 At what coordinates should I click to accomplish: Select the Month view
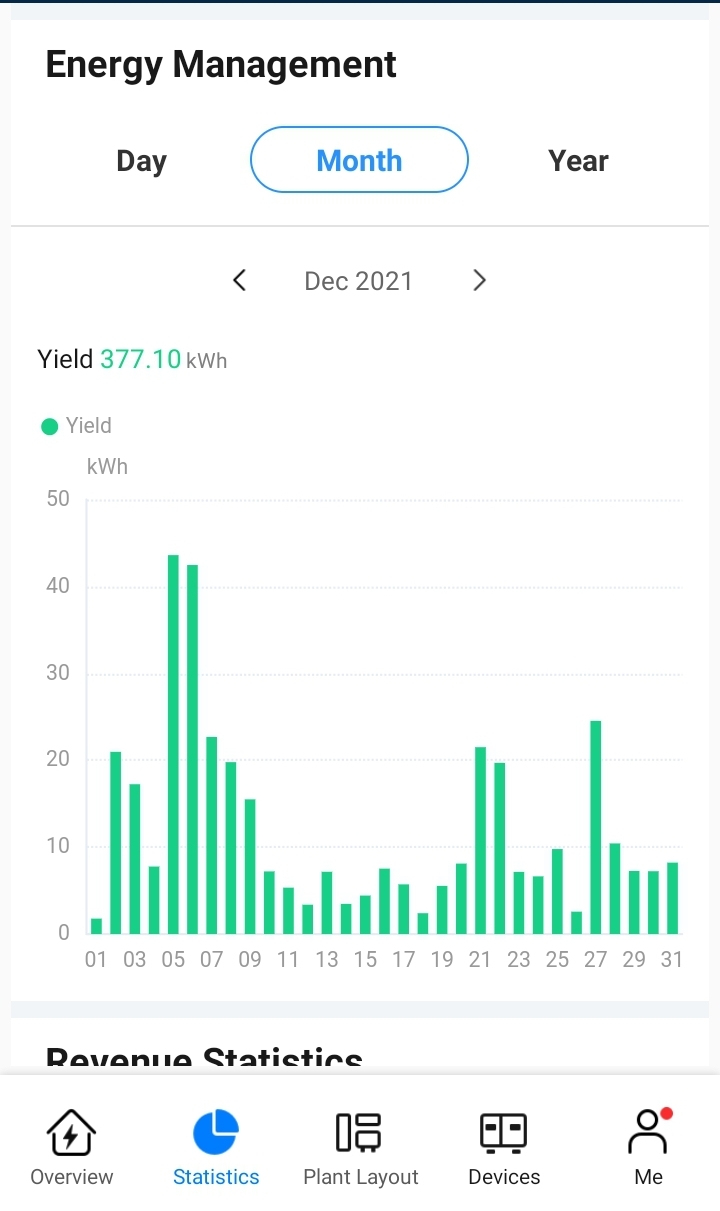[359, 160]
